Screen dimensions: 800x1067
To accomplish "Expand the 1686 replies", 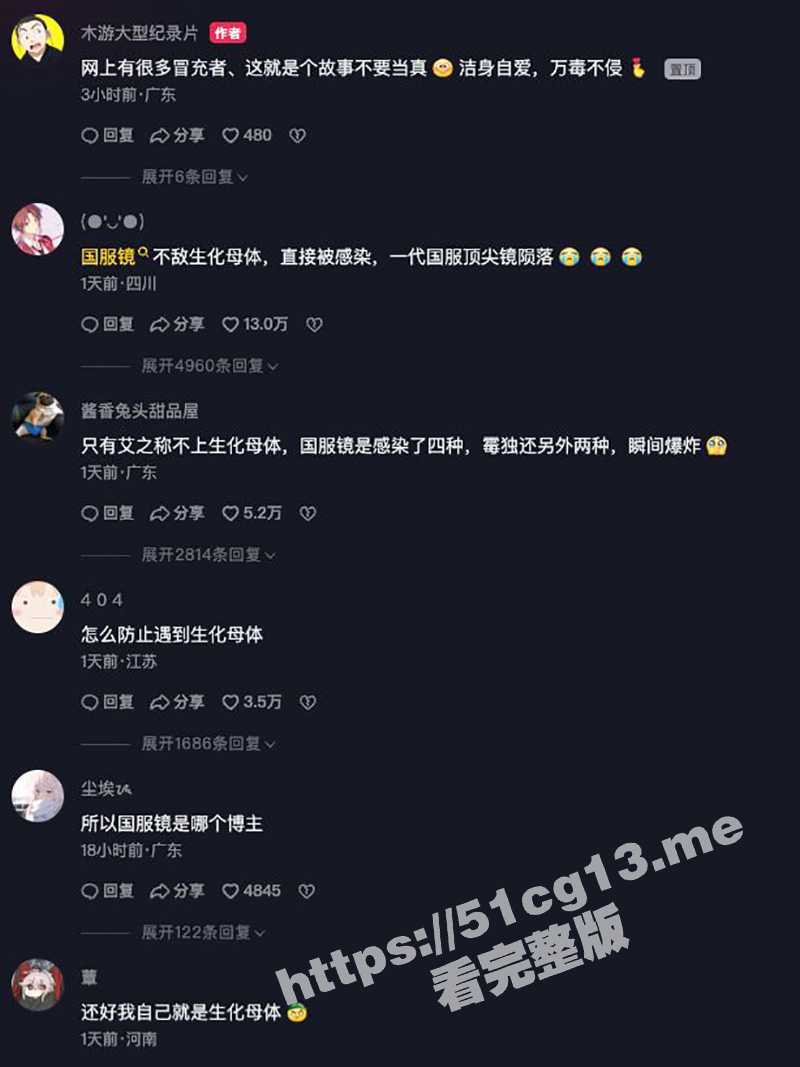I will [208, 743].
